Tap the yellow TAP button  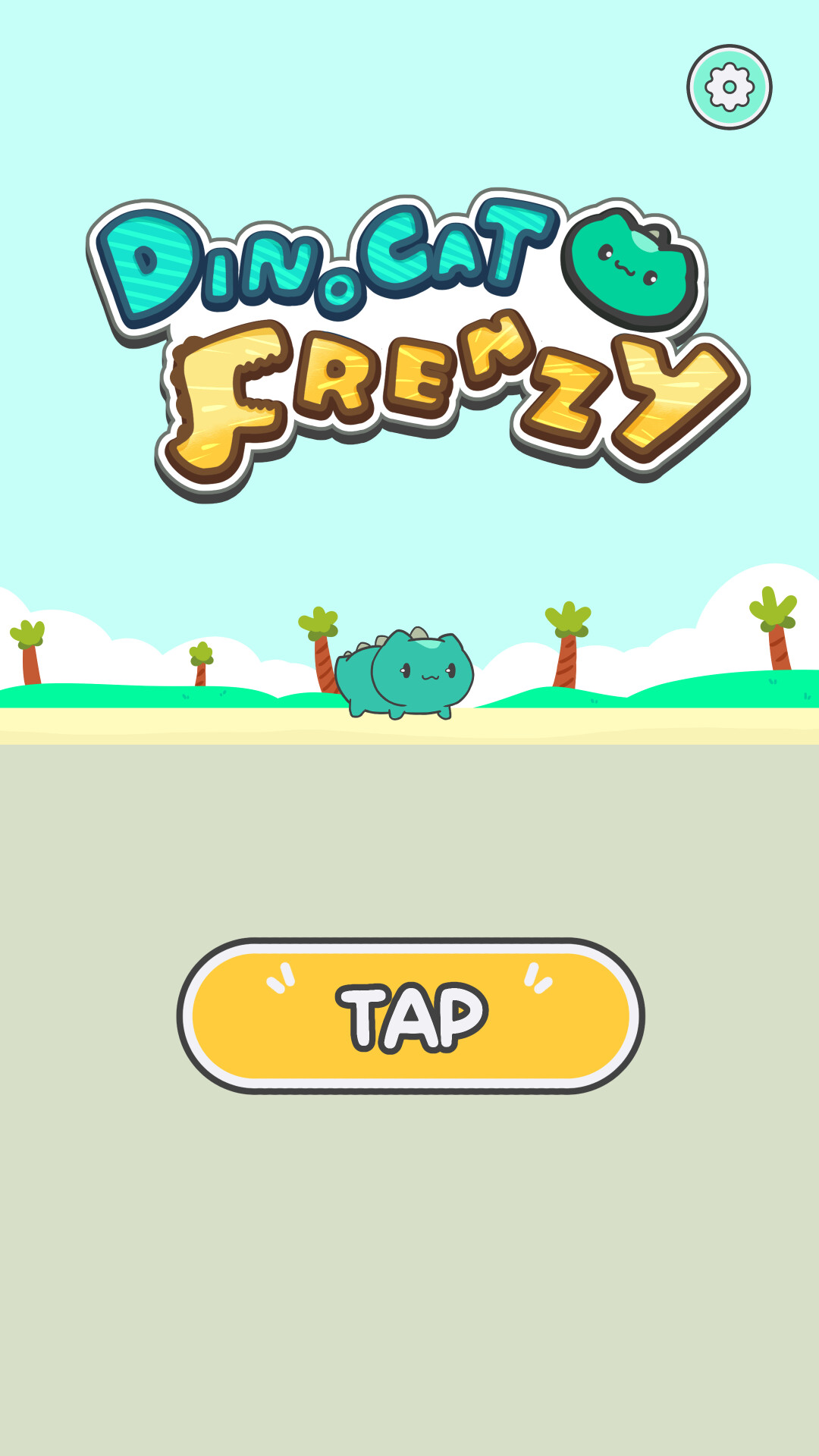pos(410,1015)
